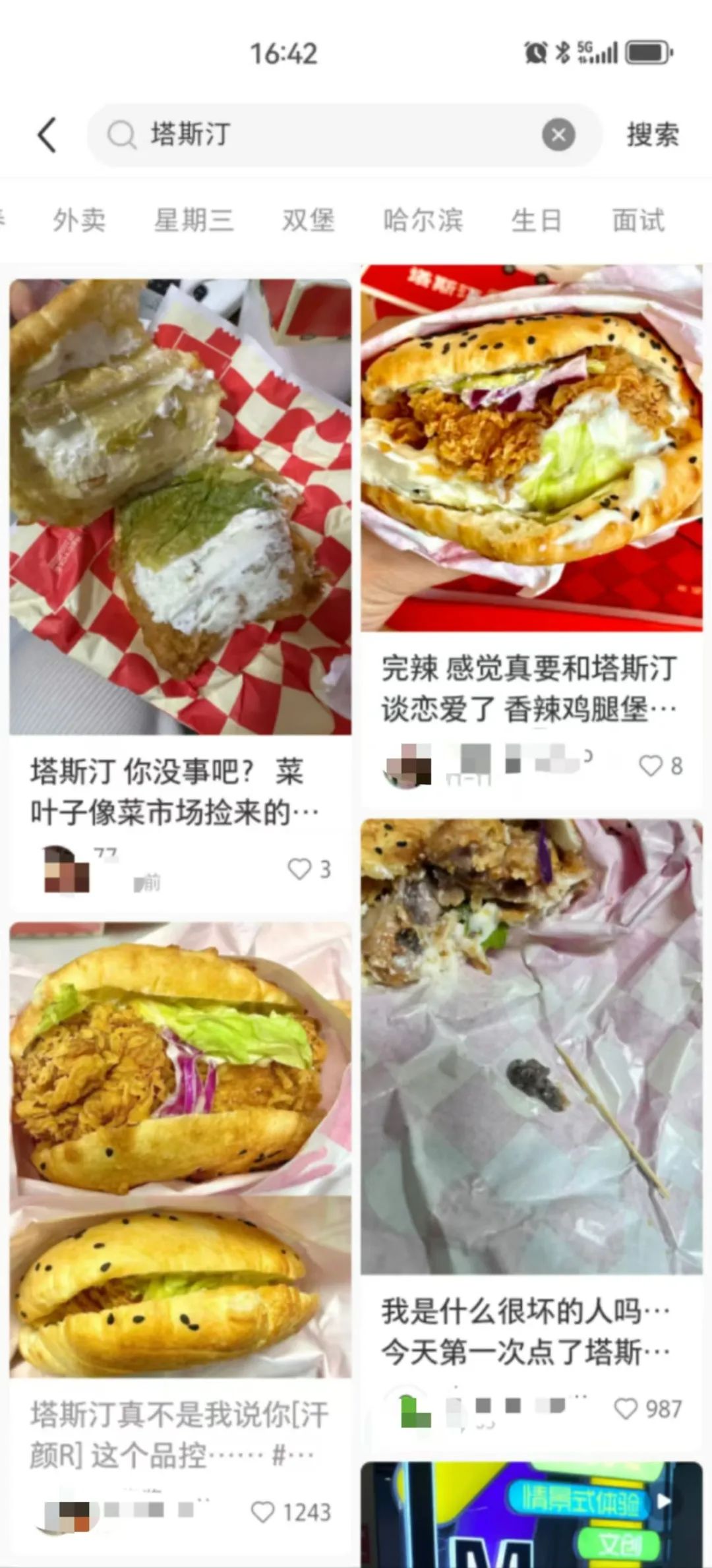The width and height of the screenshot is (712, 1568).
Task: Select the 外卖 filter chip
Action: tap(79, 220)
